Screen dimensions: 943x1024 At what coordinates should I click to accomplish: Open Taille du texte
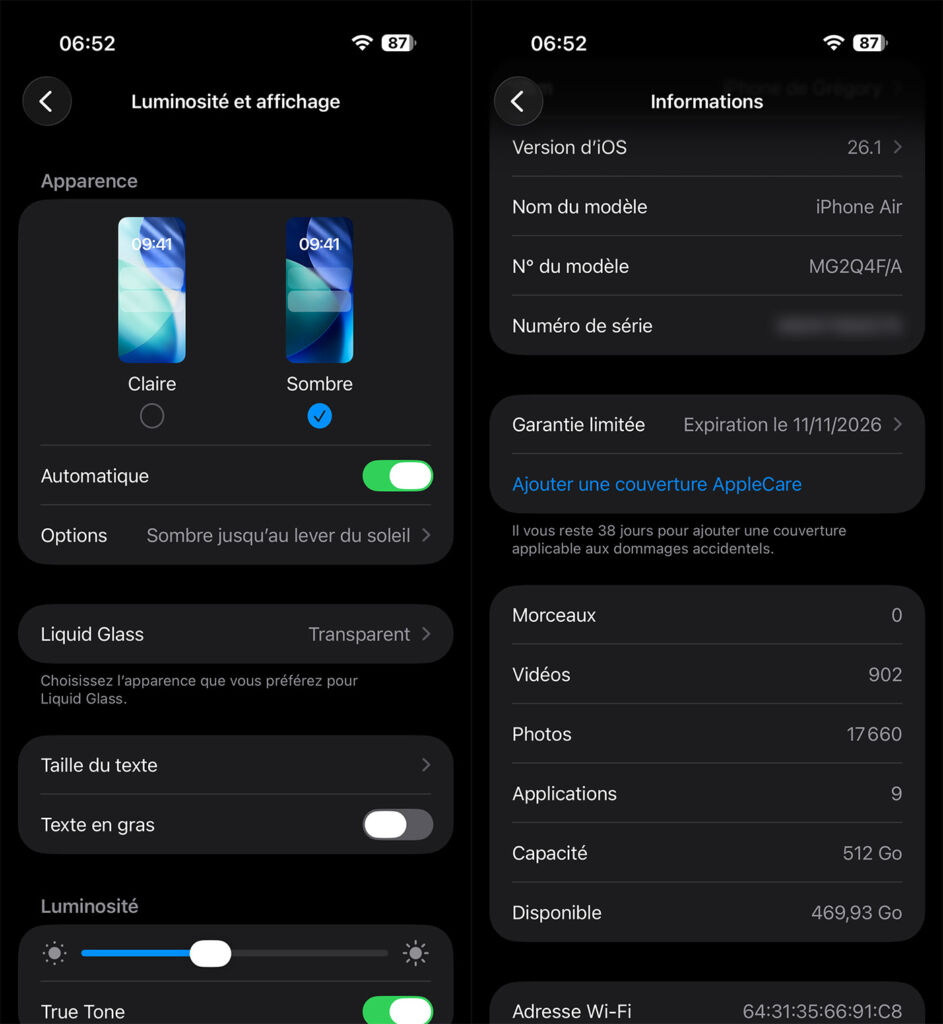coord(235,765)
